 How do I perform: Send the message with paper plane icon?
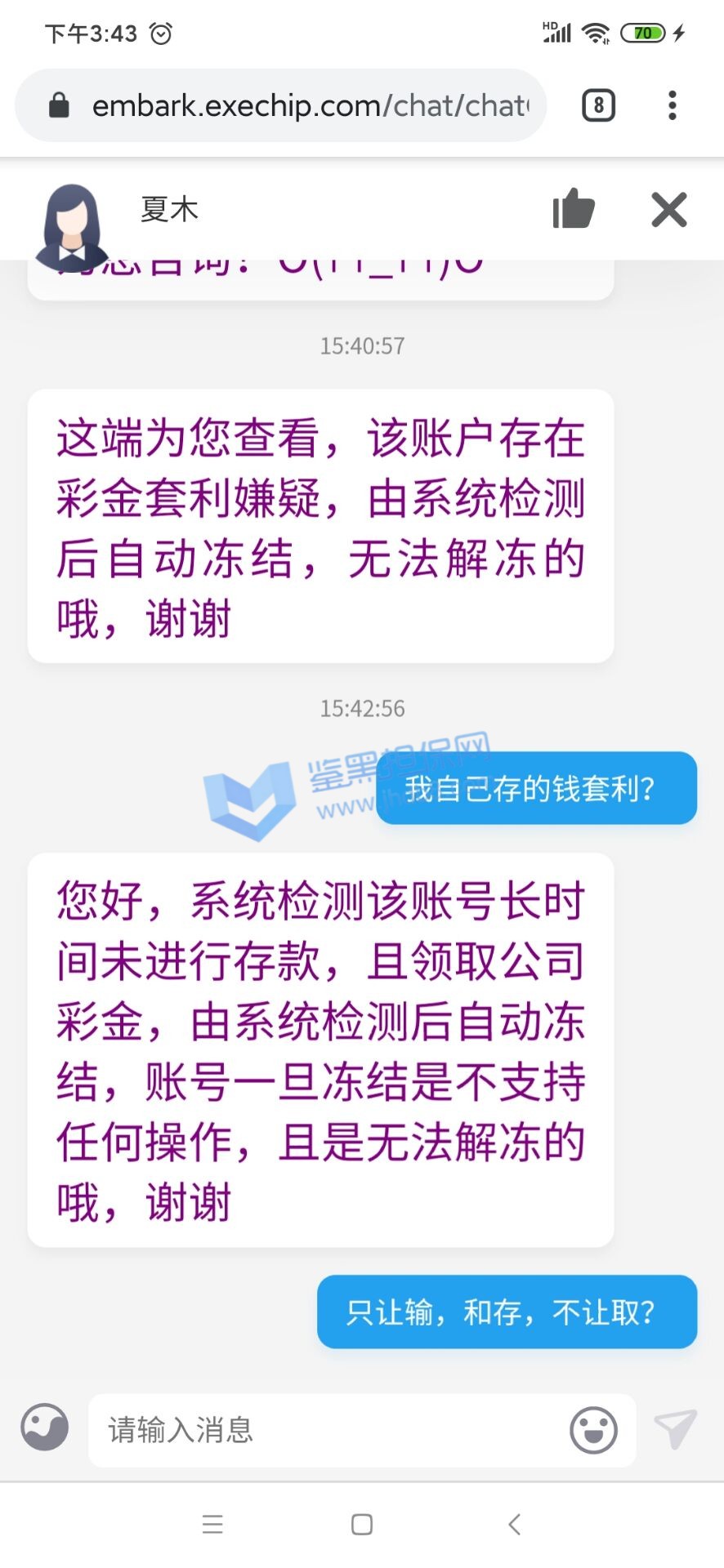675,1429
